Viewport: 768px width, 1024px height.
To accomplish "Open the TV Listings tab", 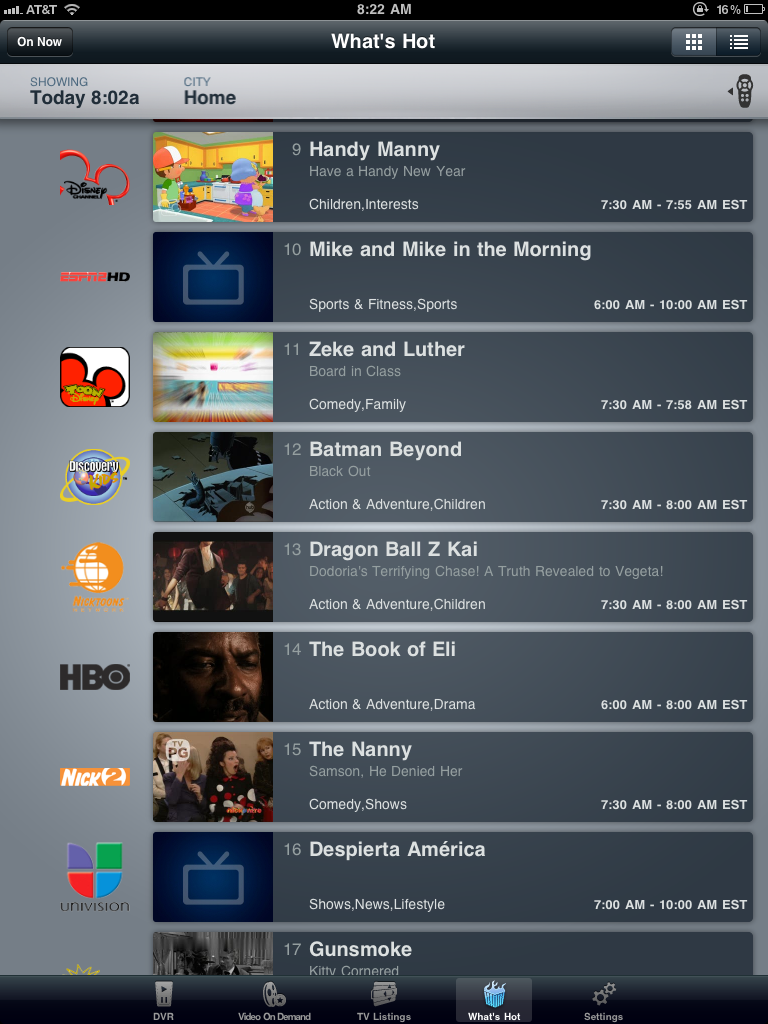I will coord(384,1000).
